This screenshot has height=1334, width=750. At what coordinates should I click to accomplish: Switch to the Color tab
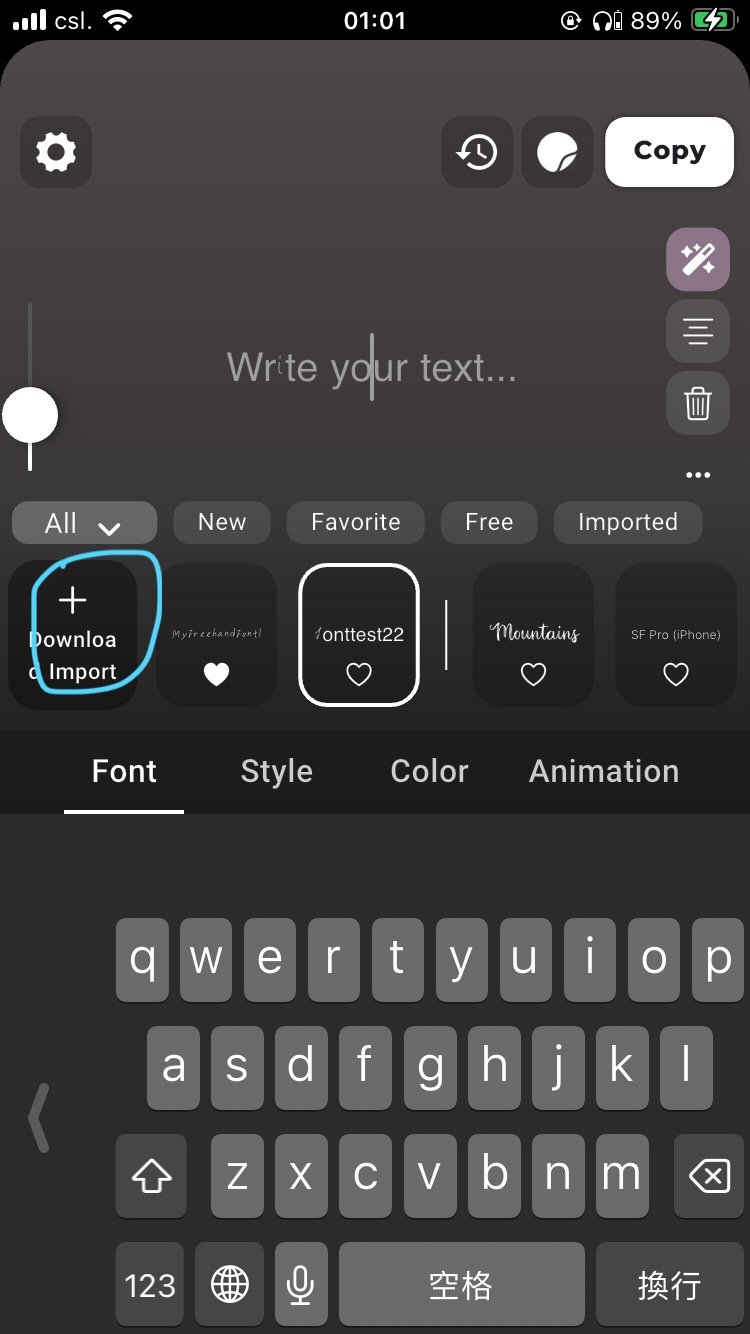pyautogui.click(x=429, y=771)
